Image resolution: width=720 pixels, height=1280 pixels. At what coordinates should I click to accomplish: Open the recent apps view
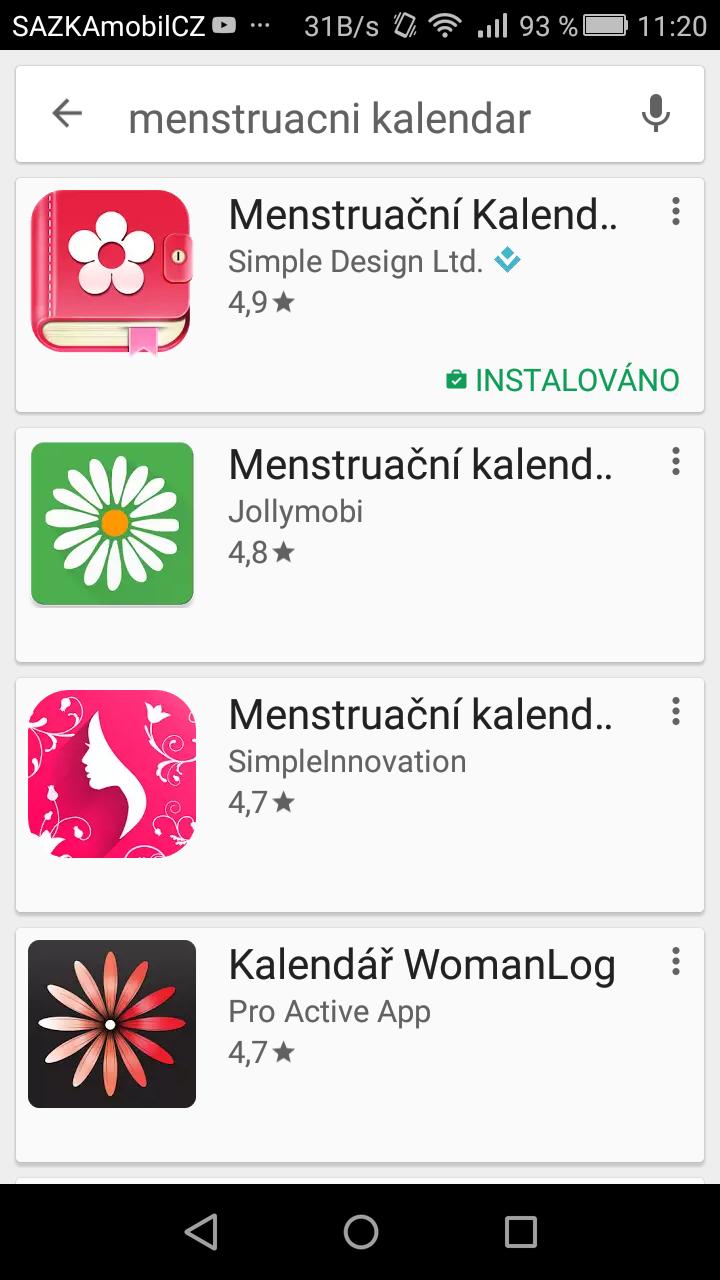[520, 1232]
